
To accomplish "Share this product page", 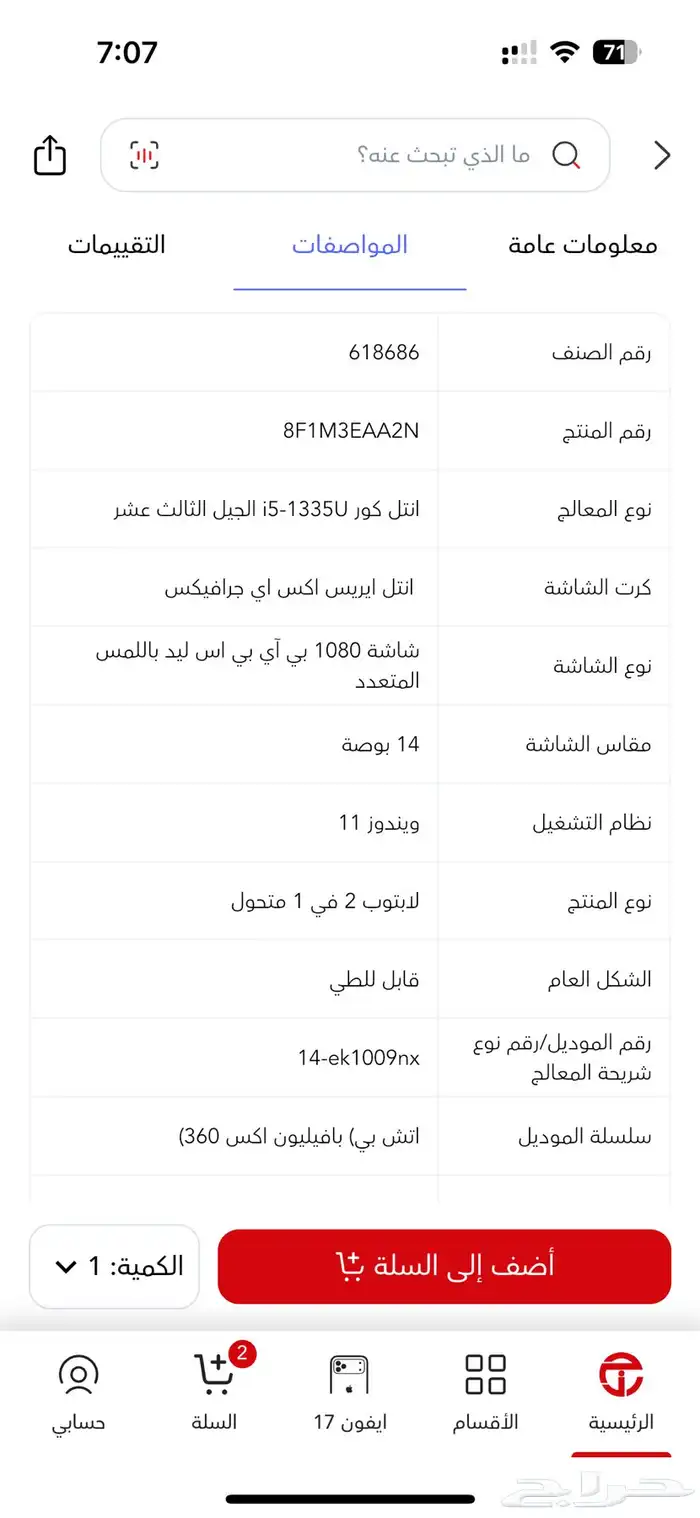I will 50,156.
